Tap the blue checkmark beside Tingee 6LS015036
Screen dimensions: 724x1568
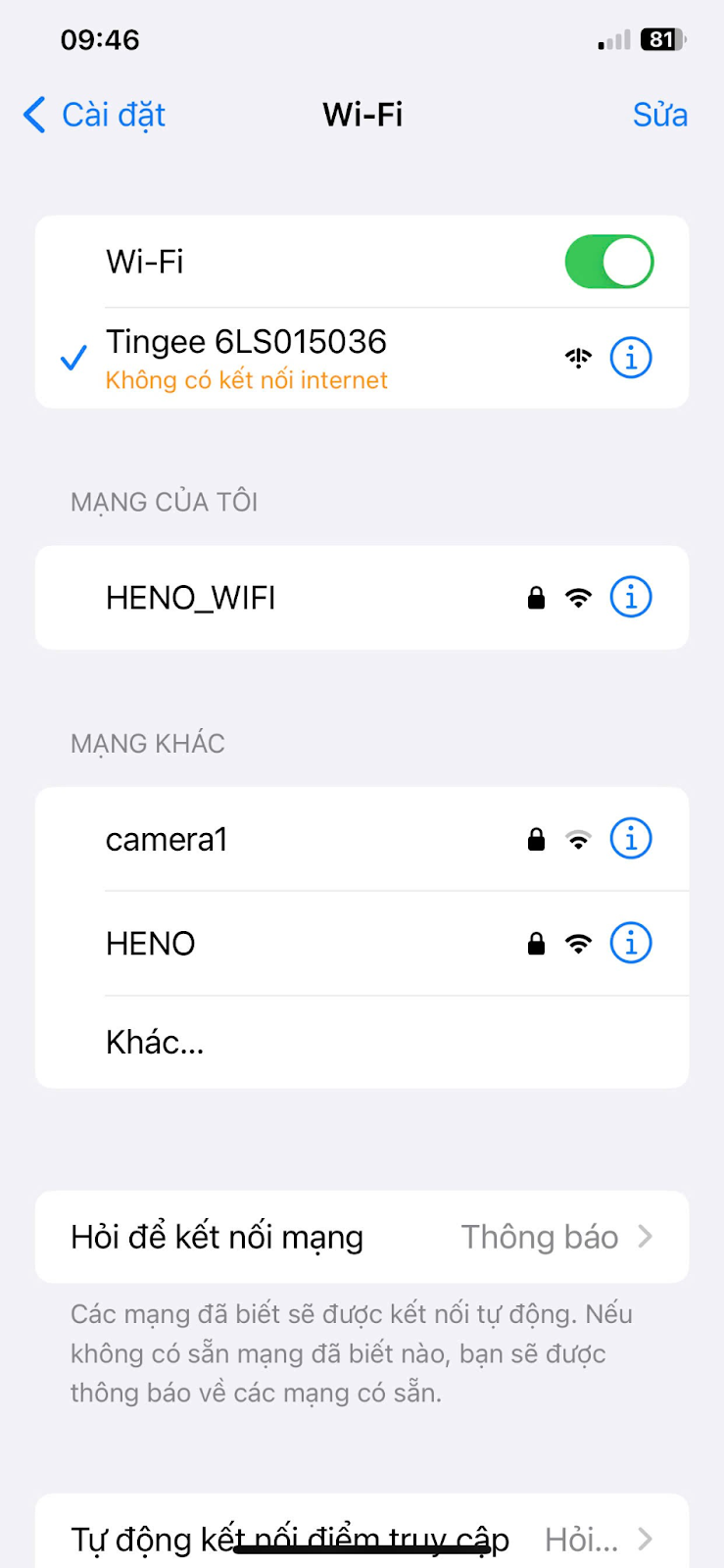[72, 358]
